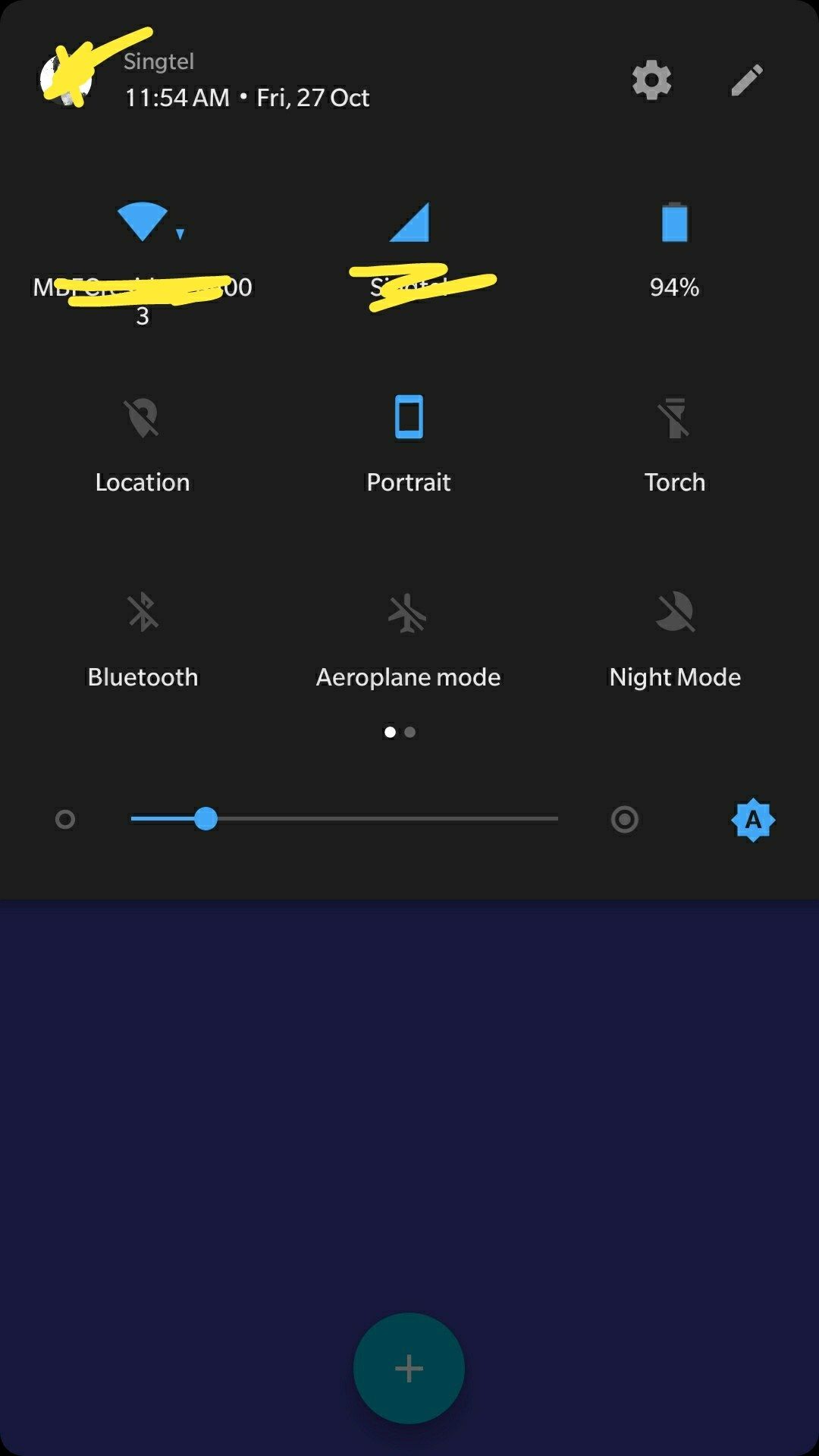Tap the auto-brightness icon

click(754, 819)
